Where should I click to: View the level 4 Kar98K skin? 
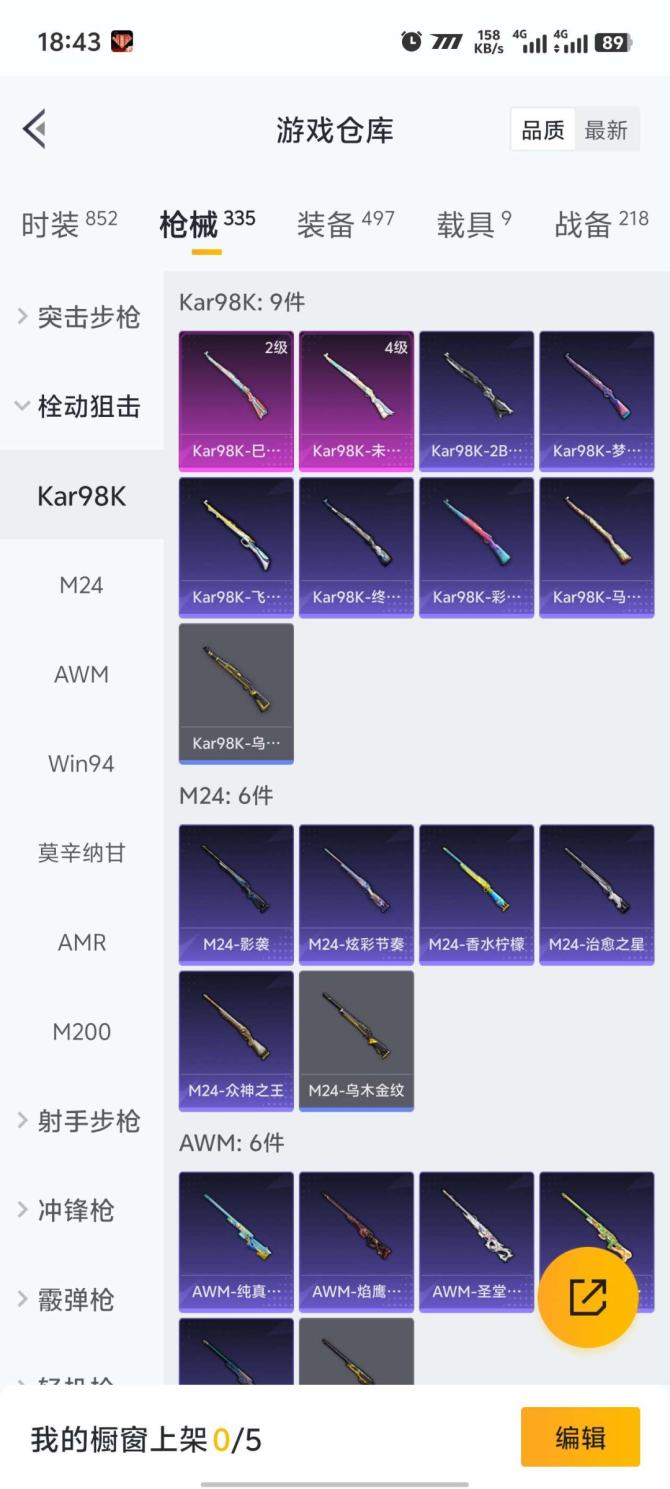point(356,400)
